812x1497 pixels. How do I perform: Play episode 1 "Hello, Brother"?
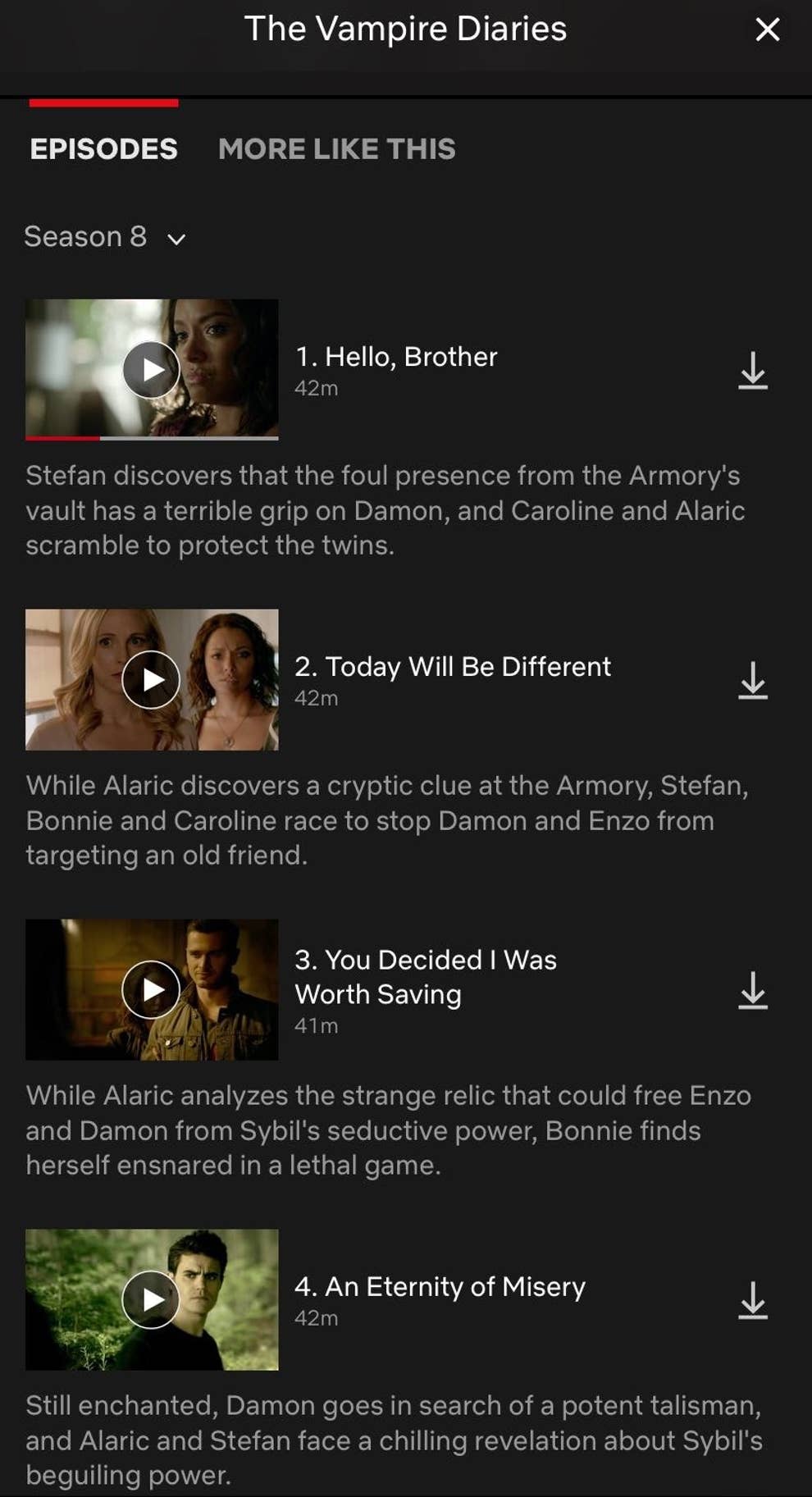[152, 369]
